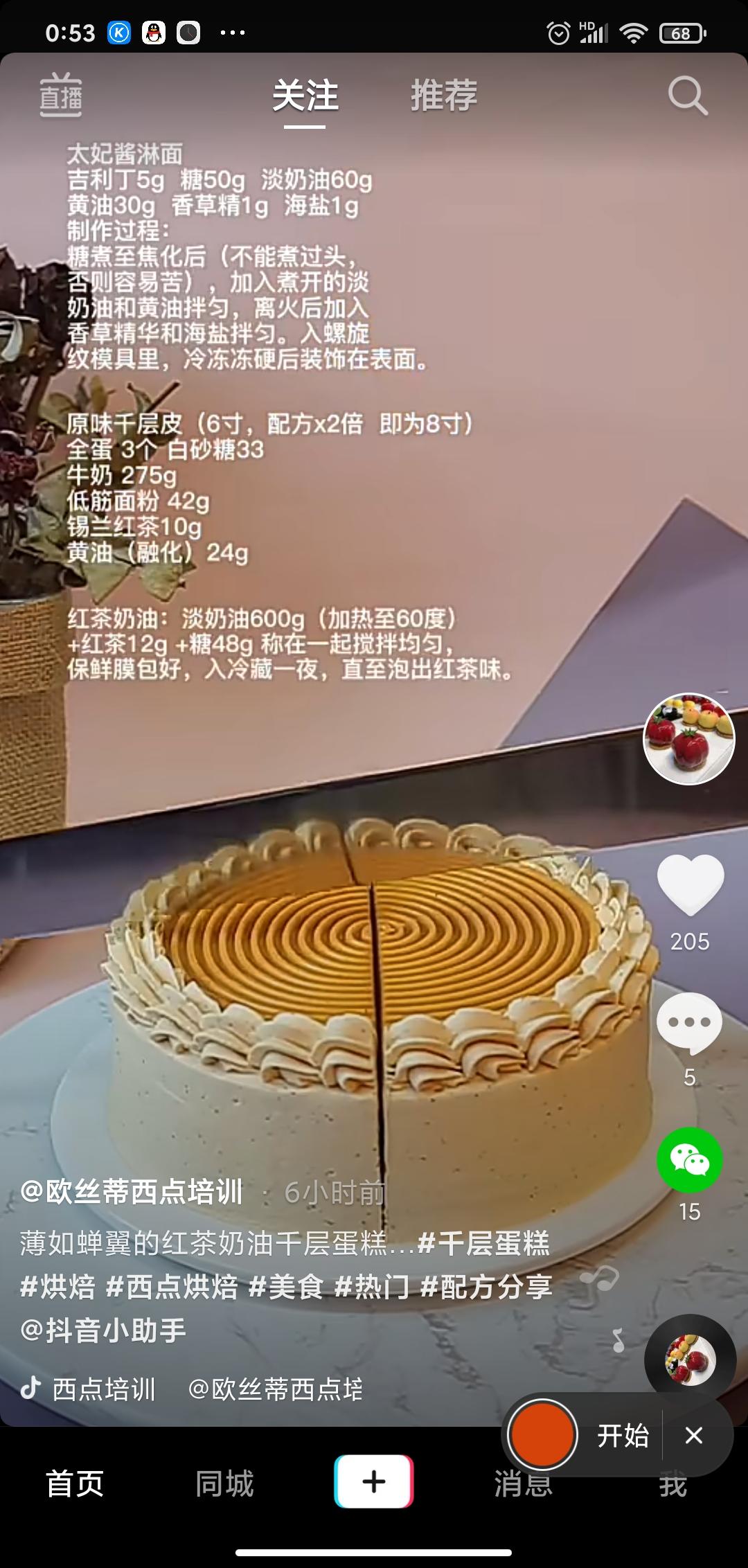This screenshot has width=748, height=1568.
Task: Switch to the 同城 tab
Action: [x=224, y=1484]
